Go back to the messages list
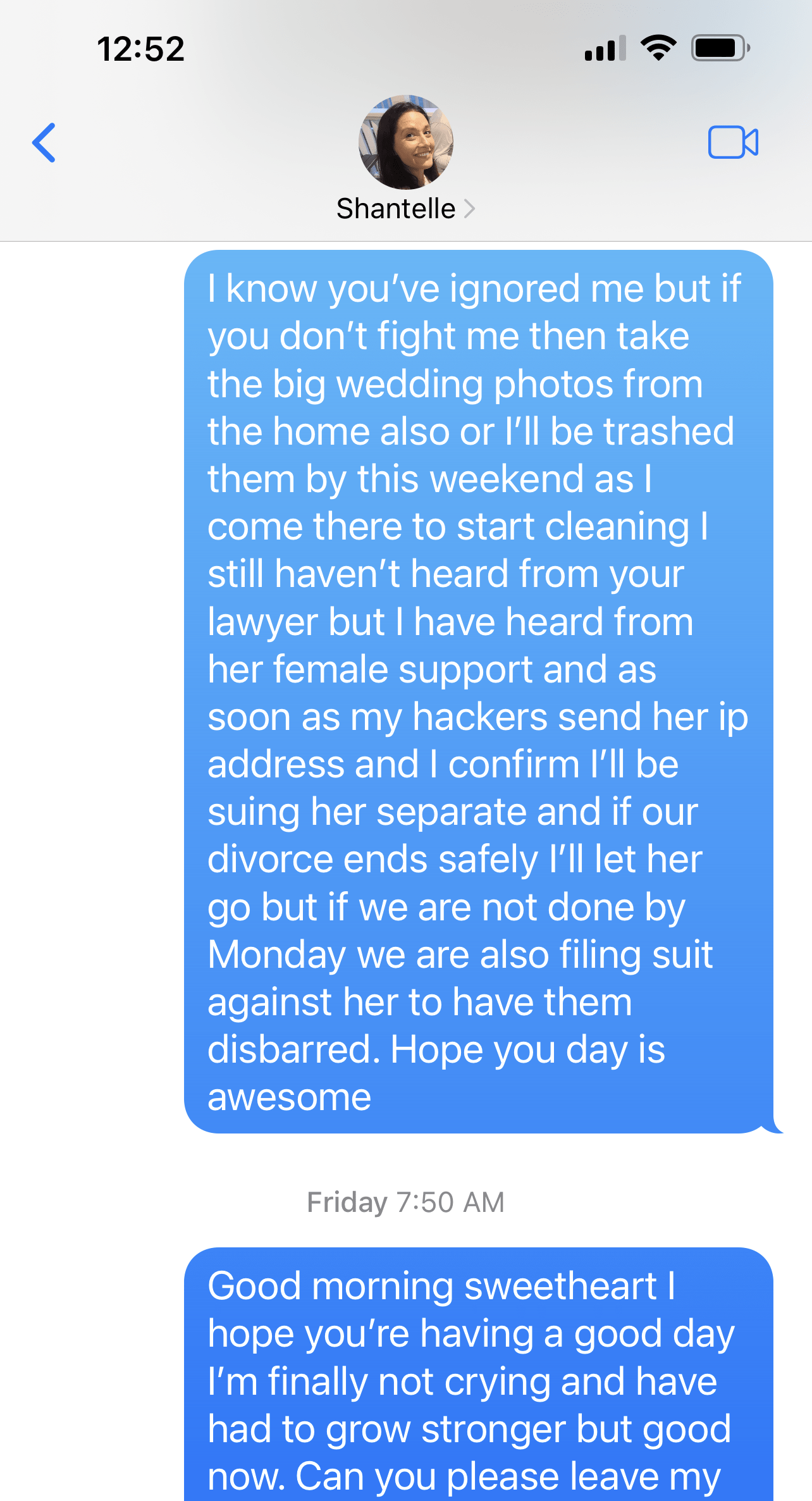Screen dimensions: 812x1501 (44, 143)
